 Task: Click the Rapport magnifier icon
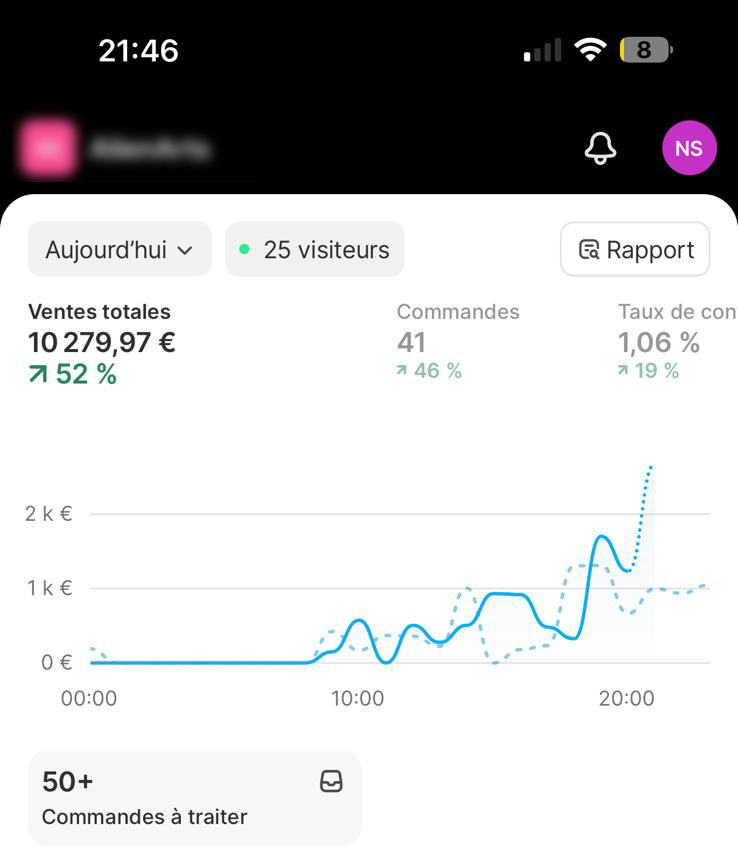(589, 249)
